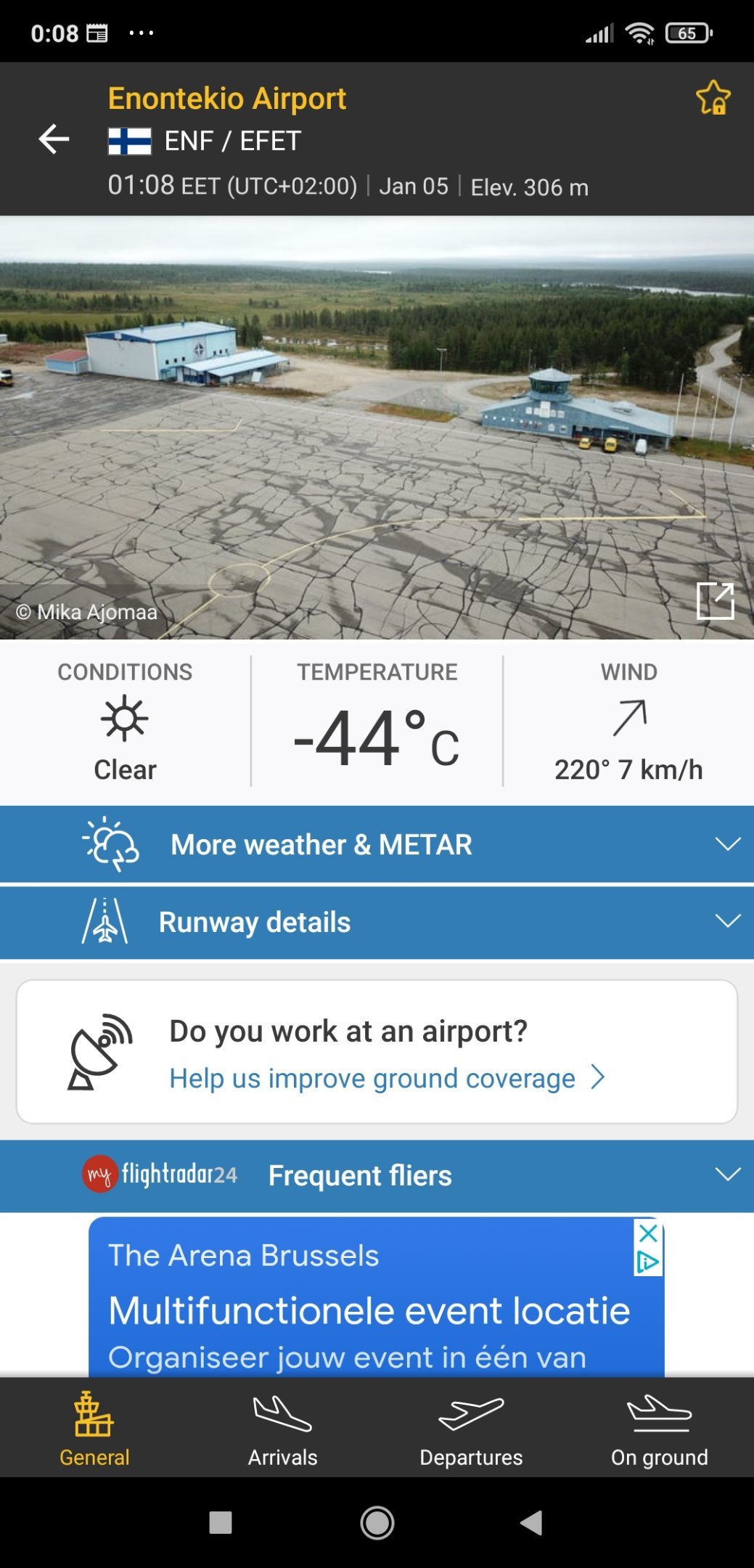The height and width of the screenshot is (1568, 754).
Task: Select the General tab
Action: click(x=94, y=1429)
